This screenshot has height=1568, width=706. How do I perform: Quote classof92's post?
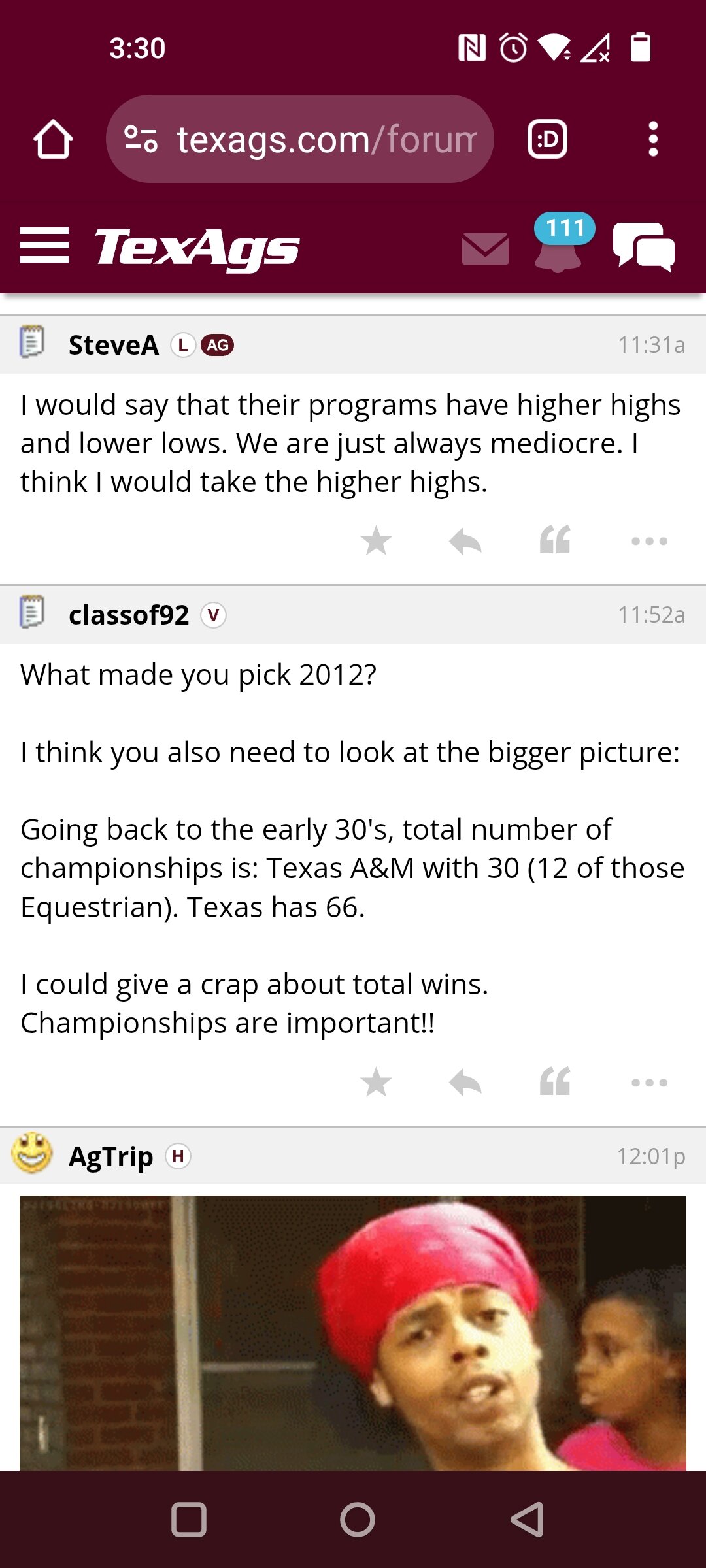pos(555,1082)
